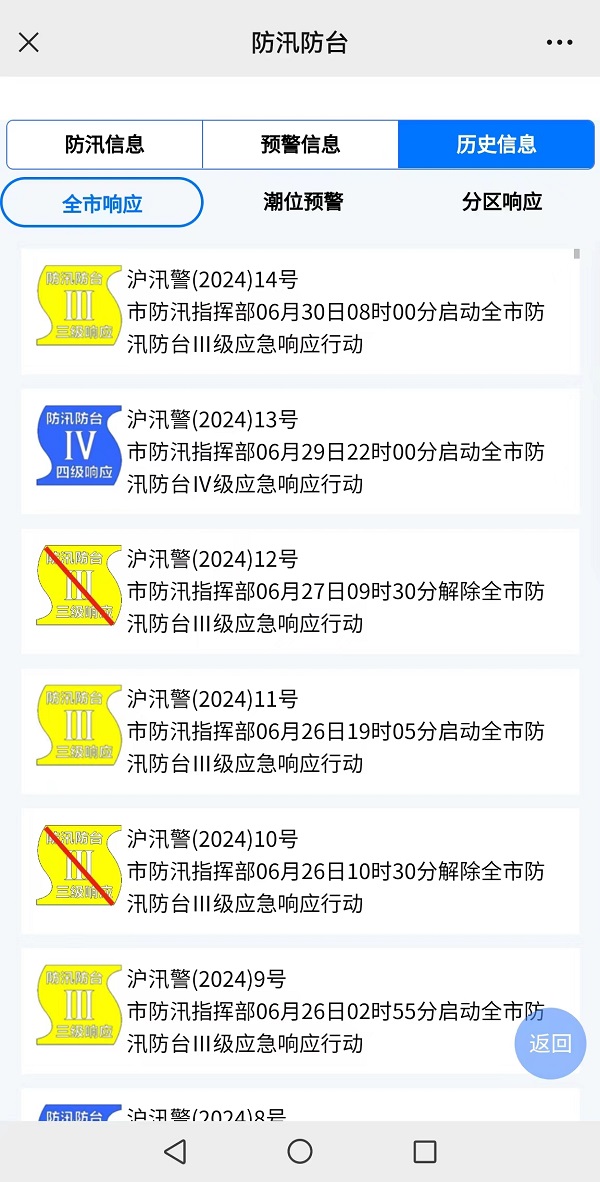The height and width of the screenshot is (1182, 600).
Task: Open alert 沪汛警(2024)11号
Action: [x=300, y=731]
